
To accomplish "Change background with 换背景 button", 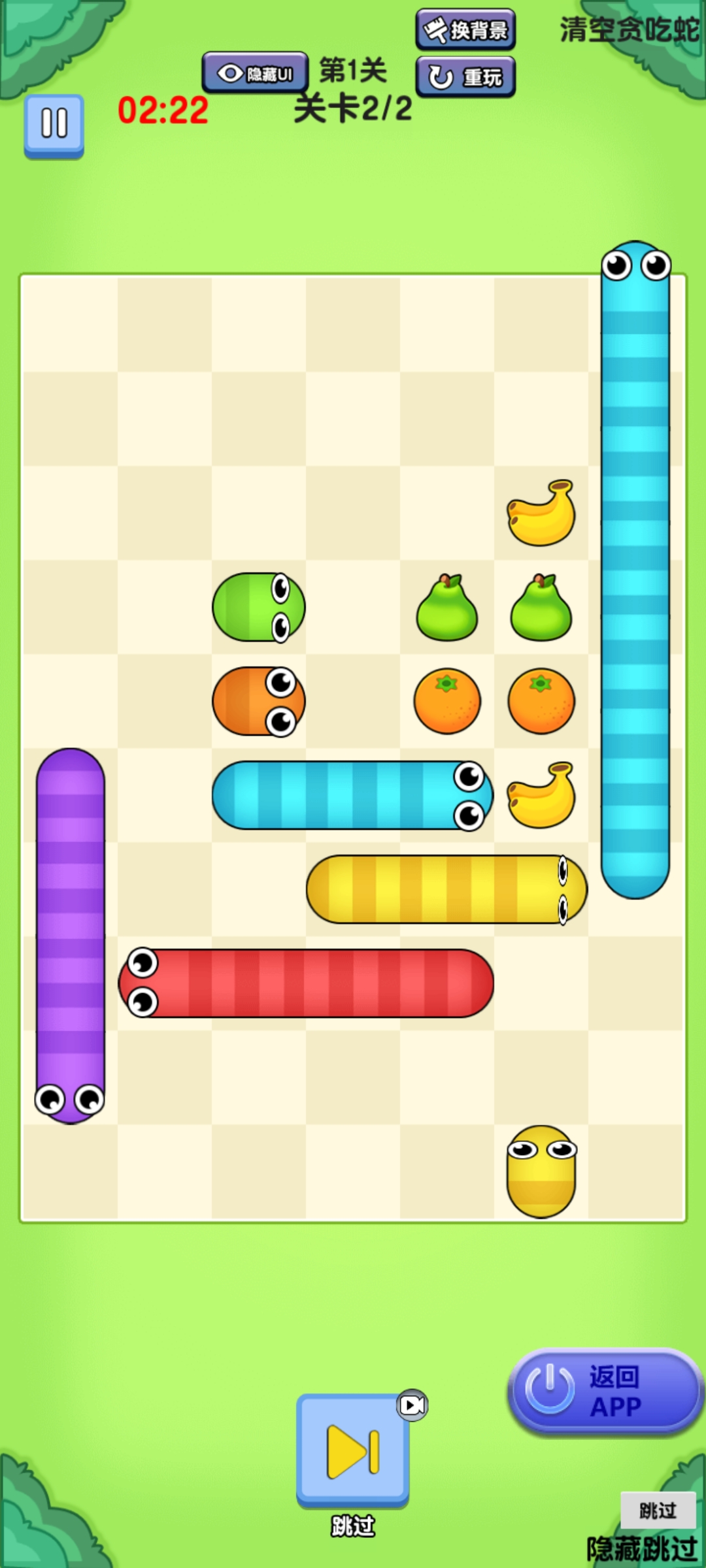I will [465, 29].
